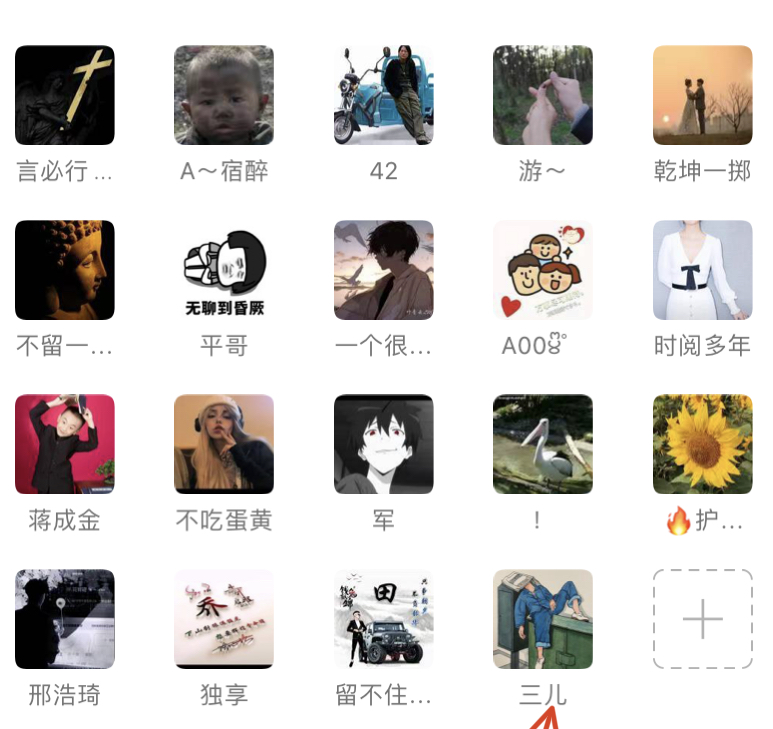The width and height of the screenshot is (773, 729).
Task: Open member 军's profile
Action: [x=384, y=444]
